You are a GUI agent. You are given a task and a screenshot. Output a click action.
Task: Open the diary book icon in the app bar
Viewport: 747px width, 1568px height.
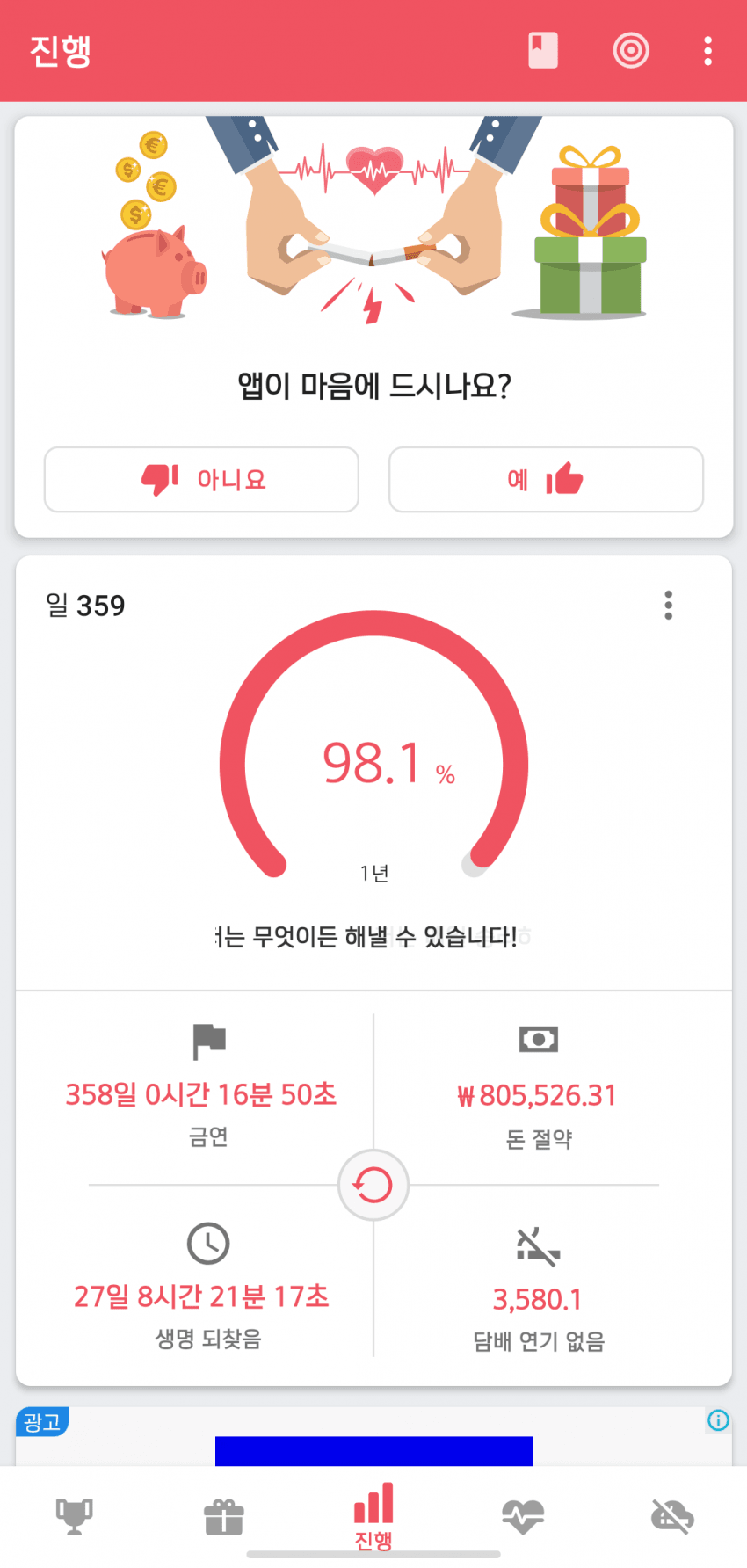click(542, 50)
